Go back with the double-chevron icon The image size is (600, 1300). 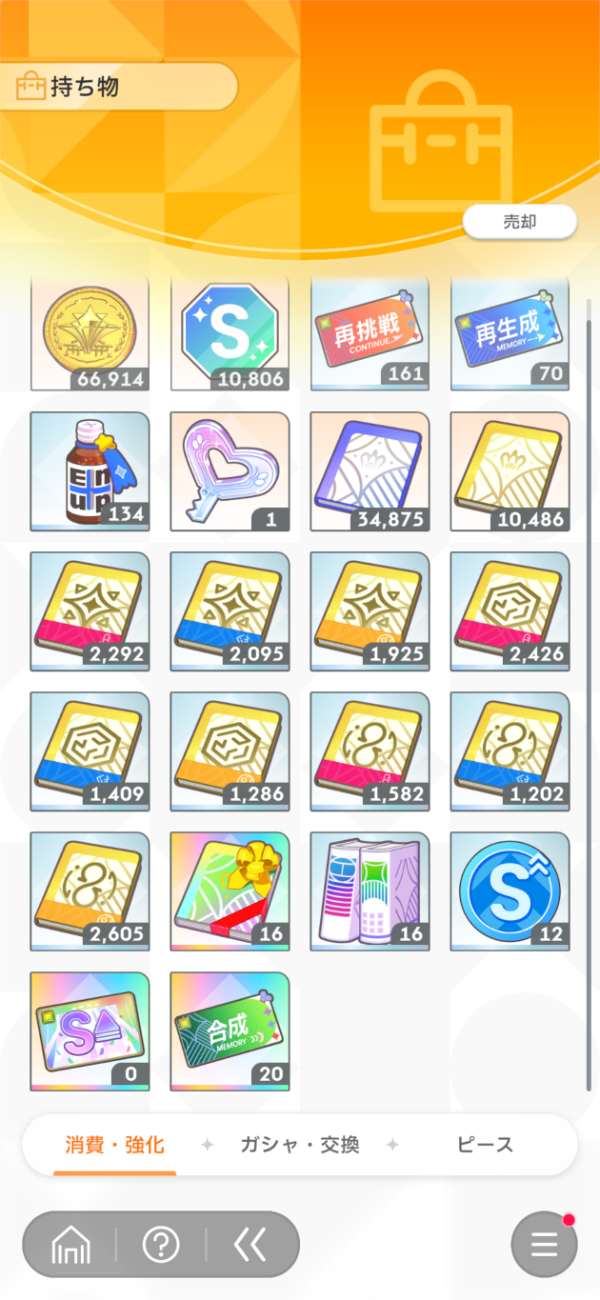[x=250, y=1245]
